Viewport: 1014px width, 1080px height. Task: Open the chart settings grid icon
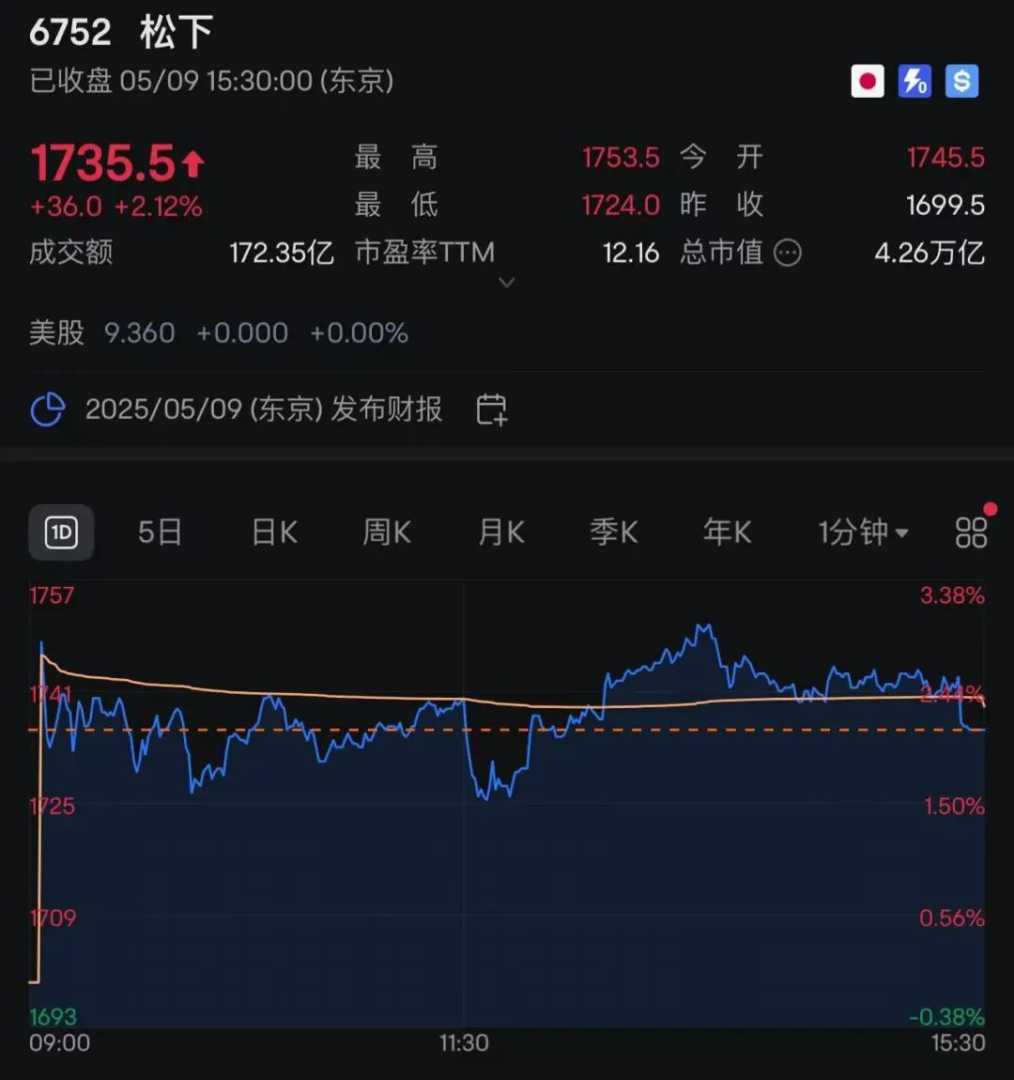pyautogui.click(x=971, y=532)
